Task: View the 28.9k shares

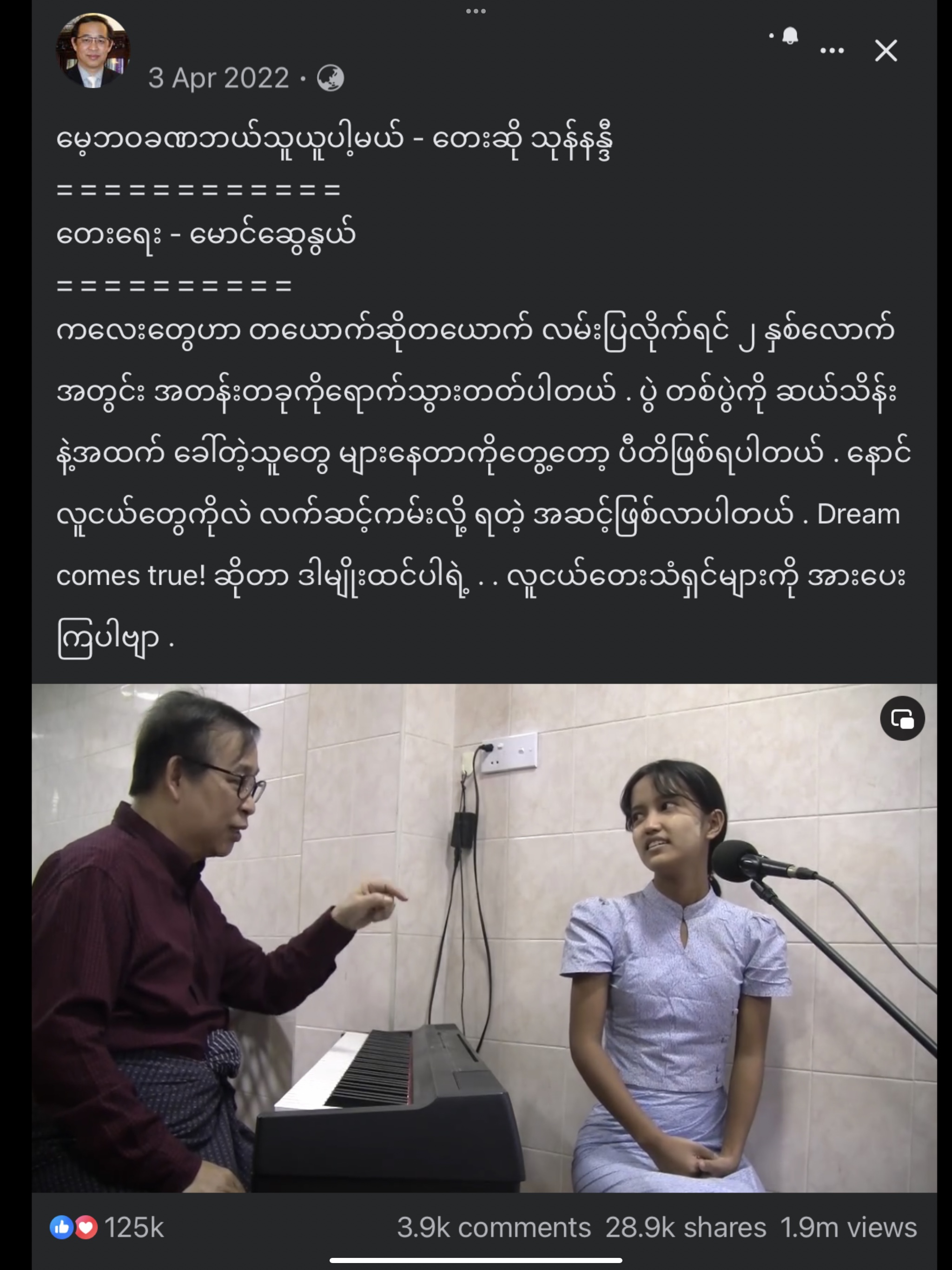Action: point(686,1228)
